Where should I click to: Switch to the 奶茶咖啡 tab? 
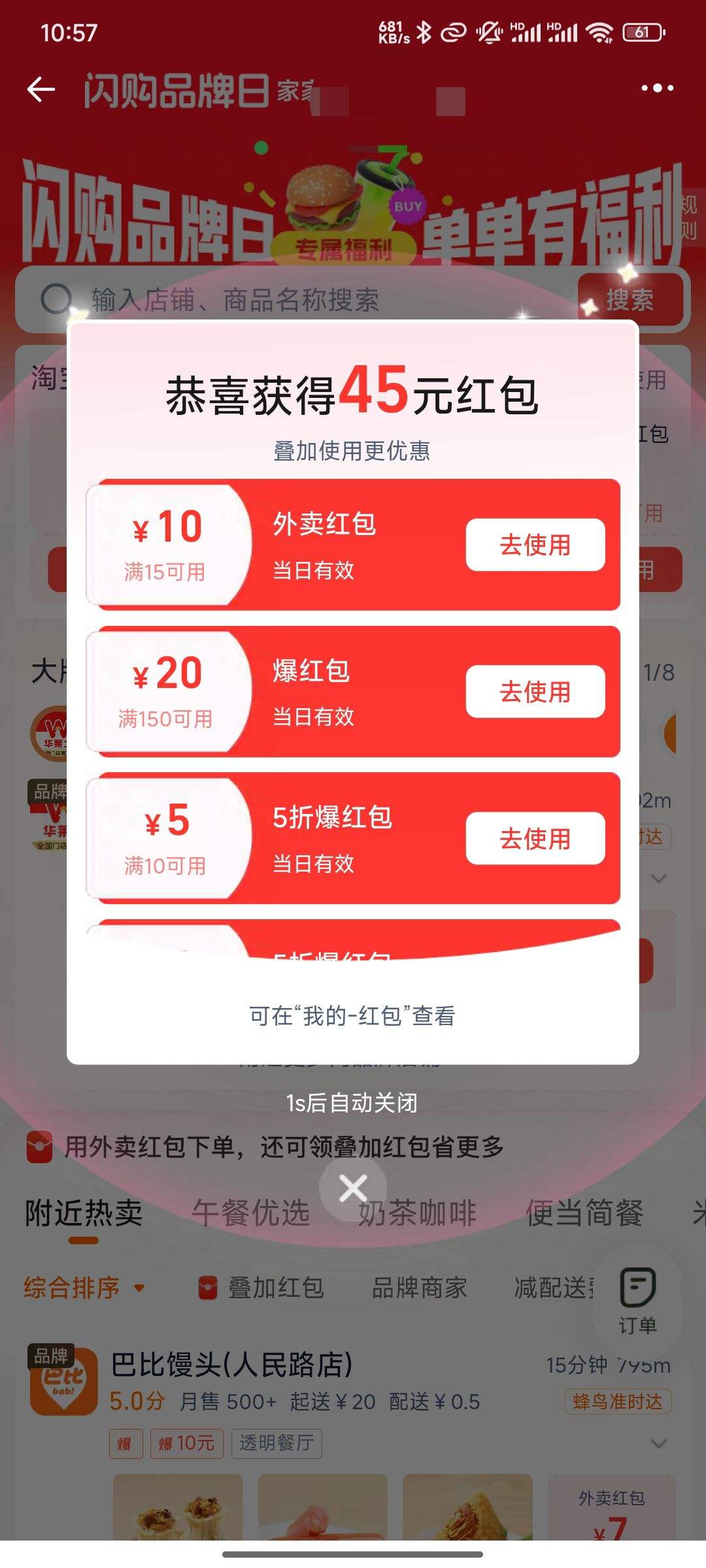[418, 1212]
